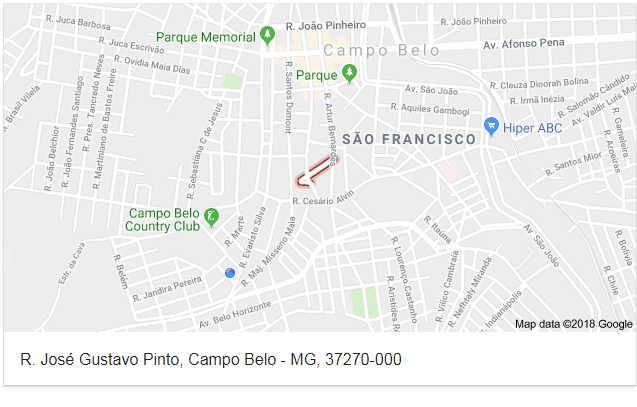Open the Campo Belo map preview
The image size is (637, 407).
(x=319, y=167)
